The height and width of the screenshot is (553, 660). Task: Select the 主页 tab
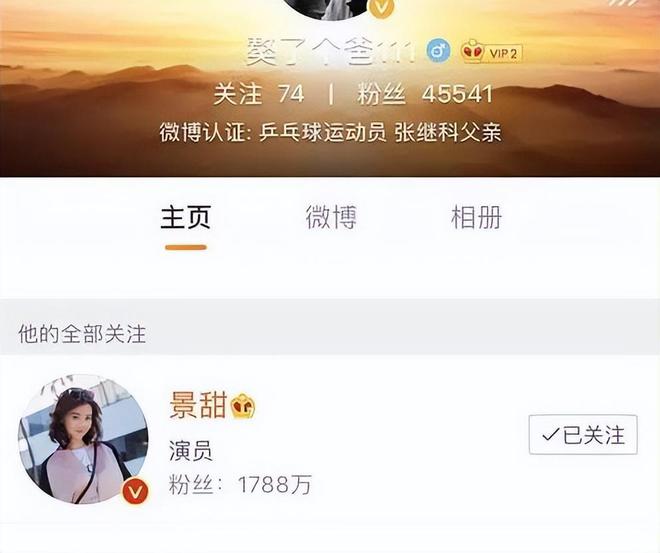pos(185,217)
